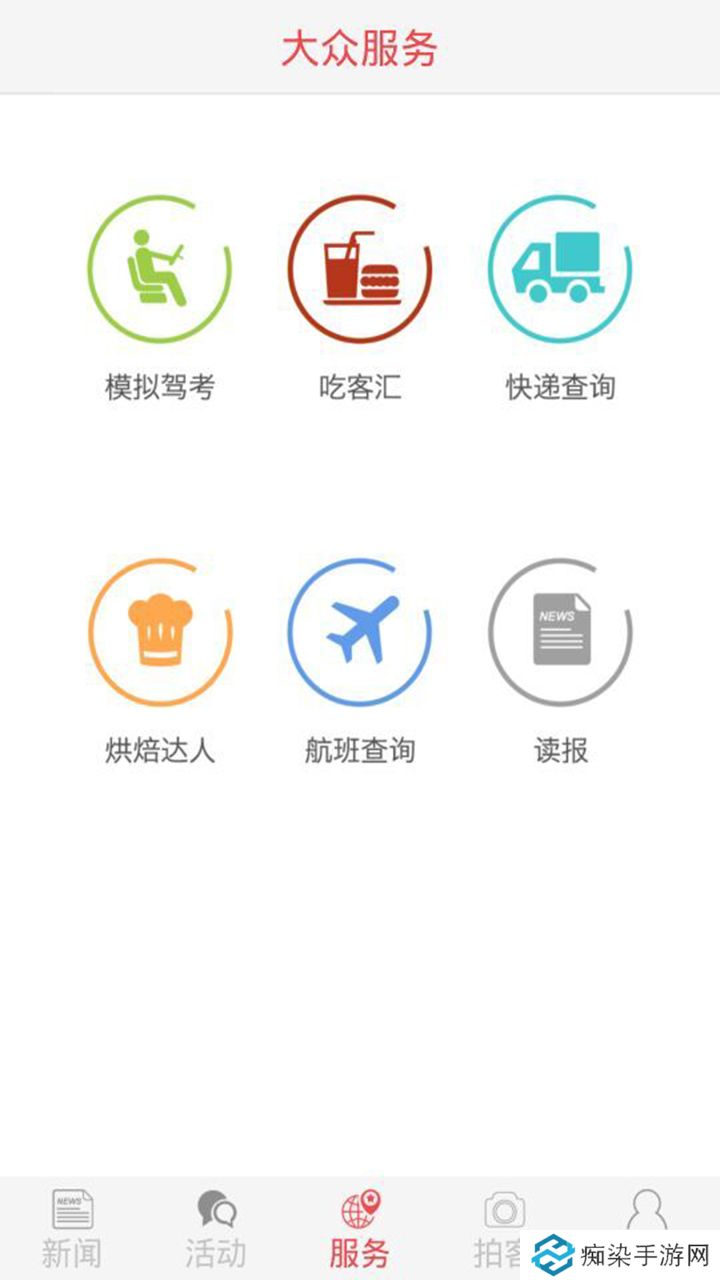Switch to the 拍客 camera tab

[x=503, y=1212]
